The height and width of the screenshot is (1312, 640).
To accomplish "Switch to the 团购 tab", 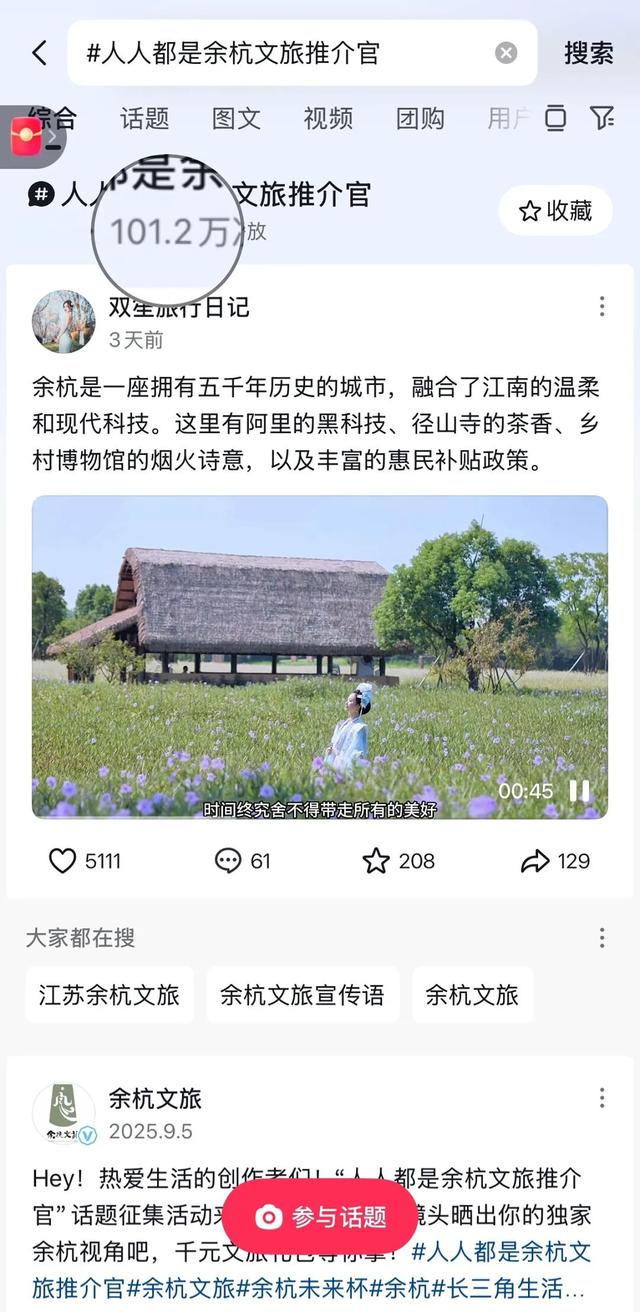I will (420, 119).
